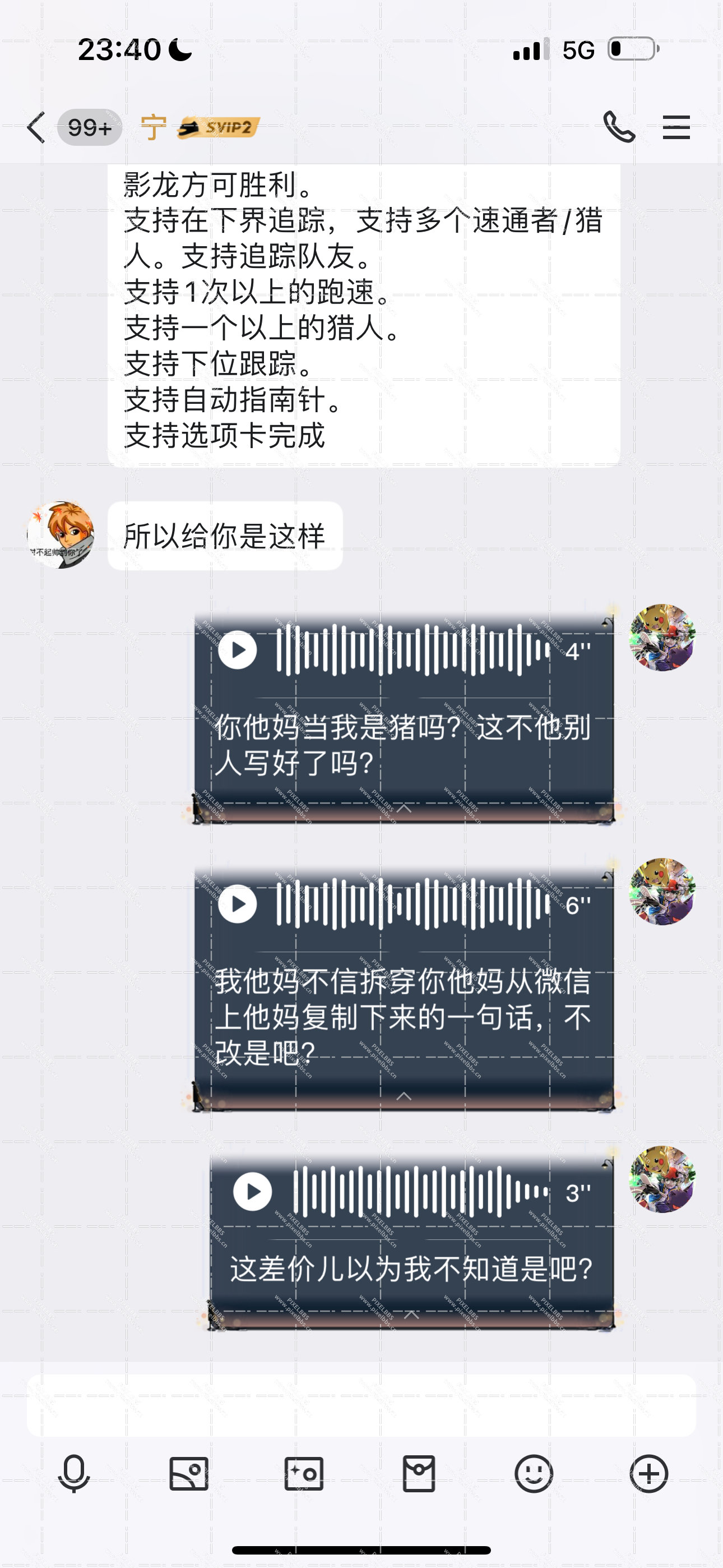Collapse transcript of the 6-second voice message
The width and height of the screenshot is (723, 1568).
coord(404,1096)
